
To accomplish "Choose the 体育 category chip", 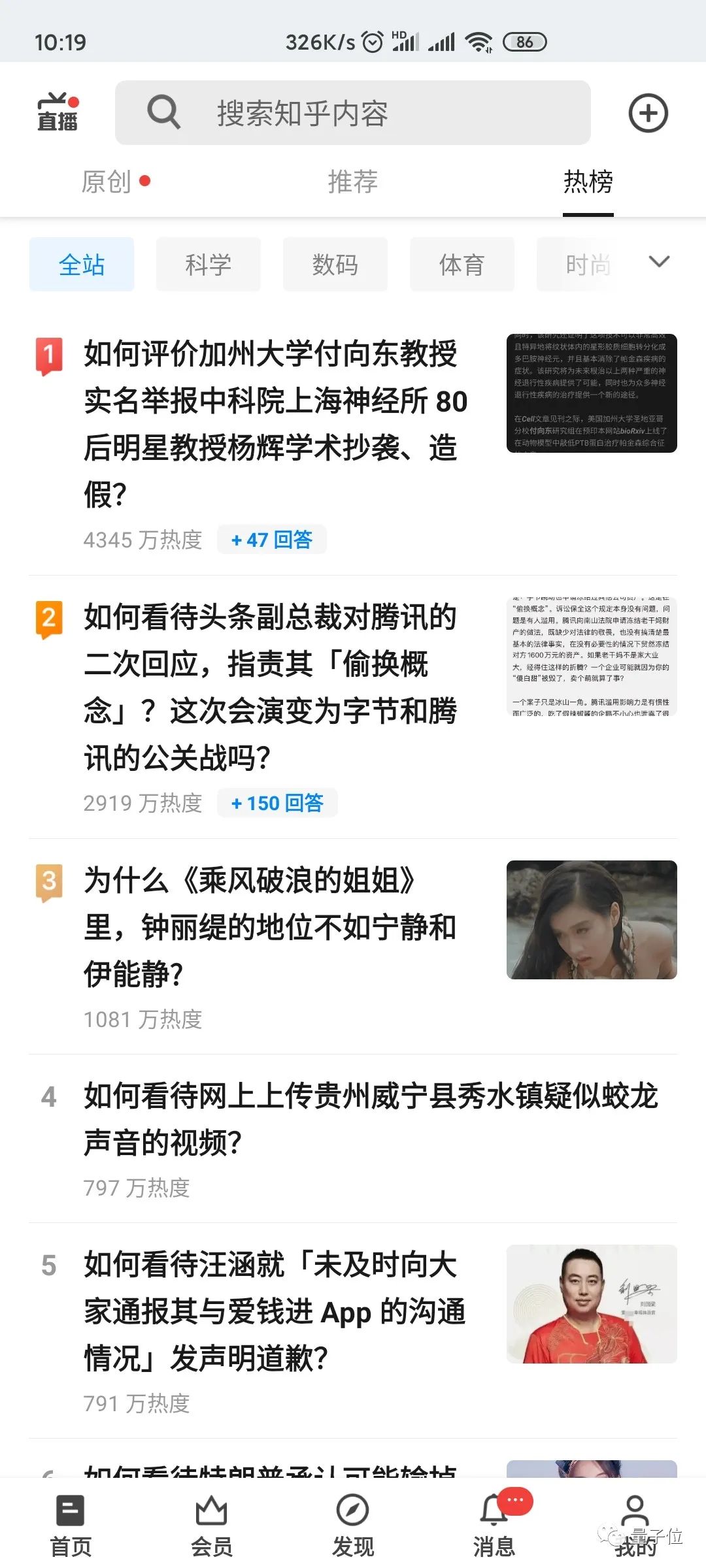I will [x=462, y=265].
